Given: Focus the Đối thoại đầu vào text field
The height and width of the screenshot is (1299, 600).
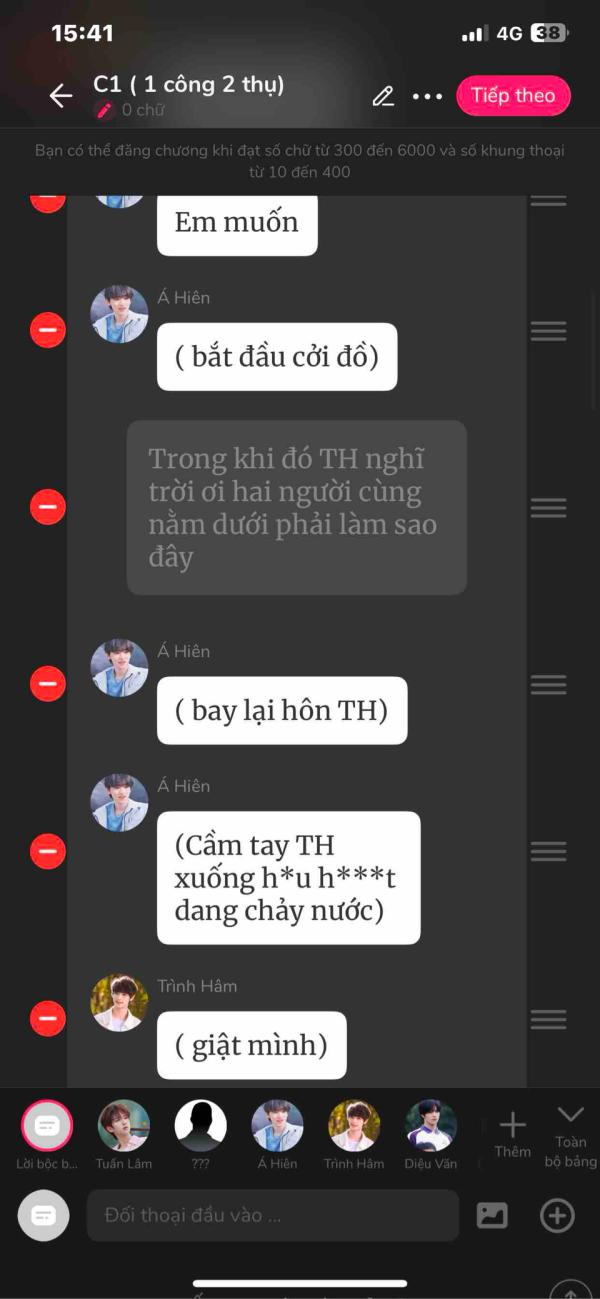Looking at the screenshot, I should (273, 1216).
